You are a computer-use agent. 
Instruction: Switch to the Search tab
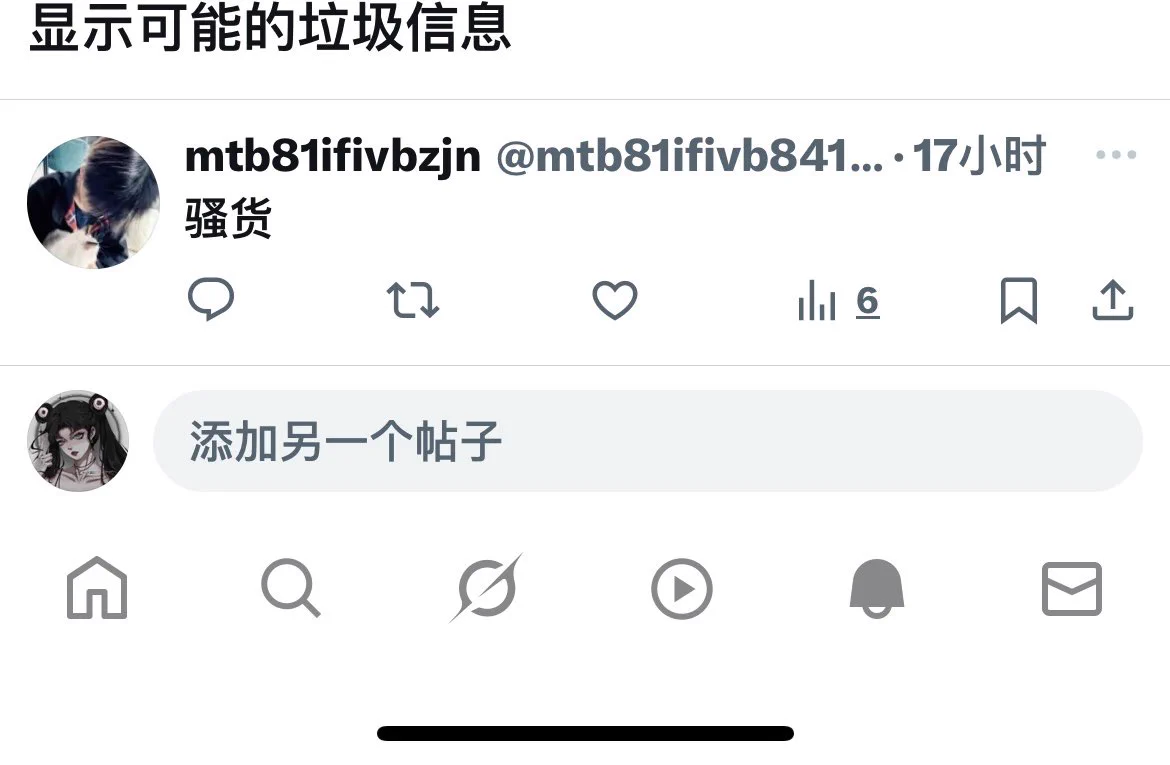coord(290,588)
